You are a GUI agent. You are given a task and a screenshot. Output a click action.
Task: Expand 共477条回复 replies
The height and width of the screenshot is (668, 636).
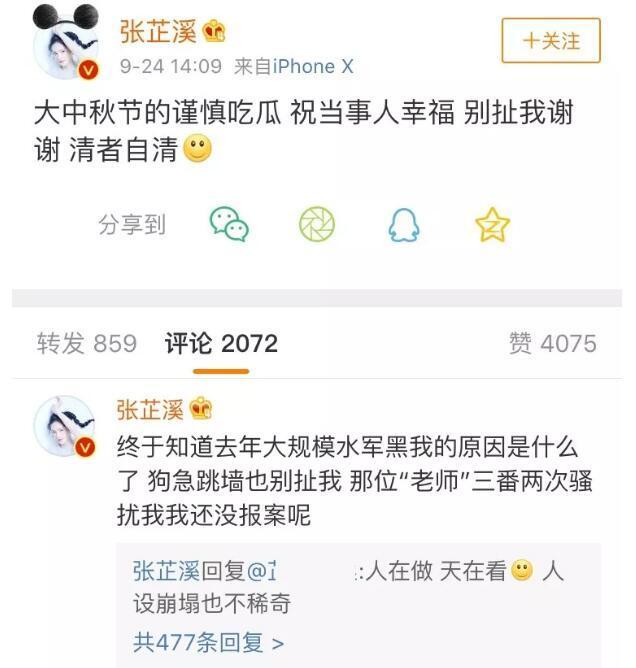click(208, 641)
